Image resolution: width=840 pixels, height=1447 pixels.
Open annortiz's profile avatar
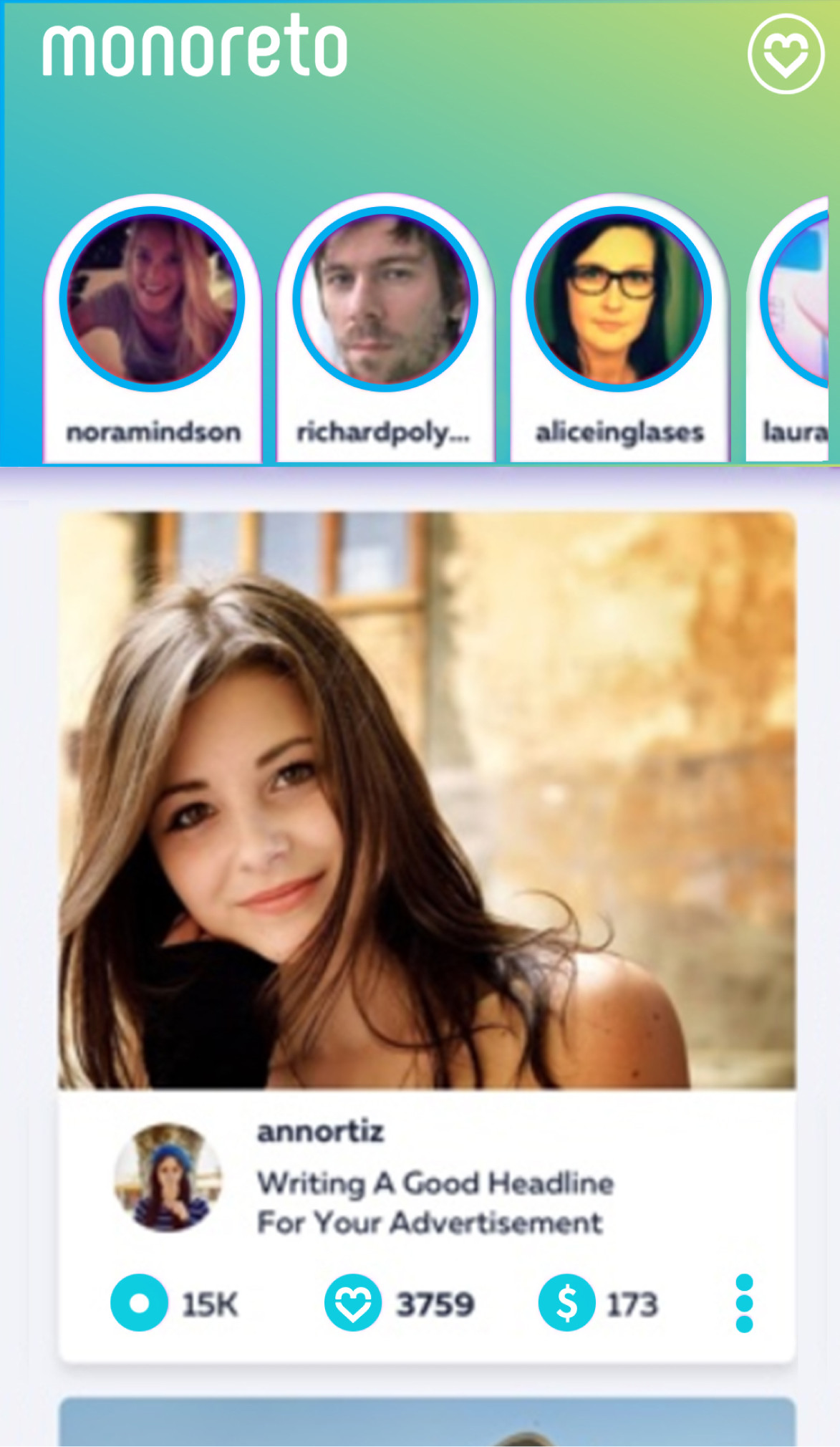pyautogui.click(x=168, y=1177)
